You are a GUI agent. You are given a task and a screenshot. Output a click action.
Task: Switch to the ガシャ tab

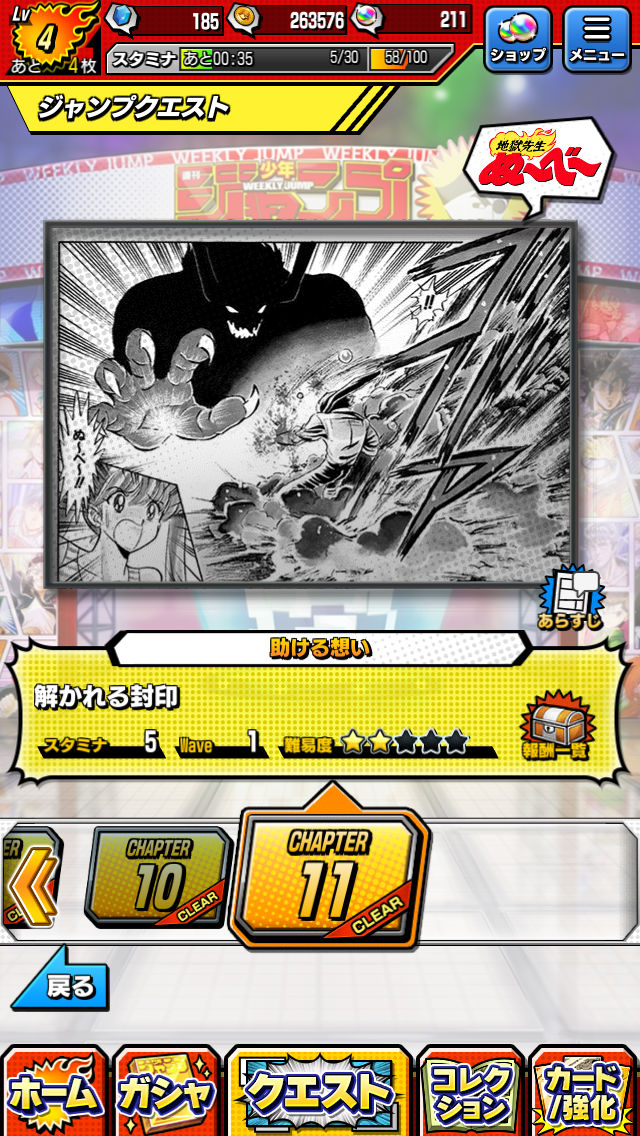point(166,1092)
